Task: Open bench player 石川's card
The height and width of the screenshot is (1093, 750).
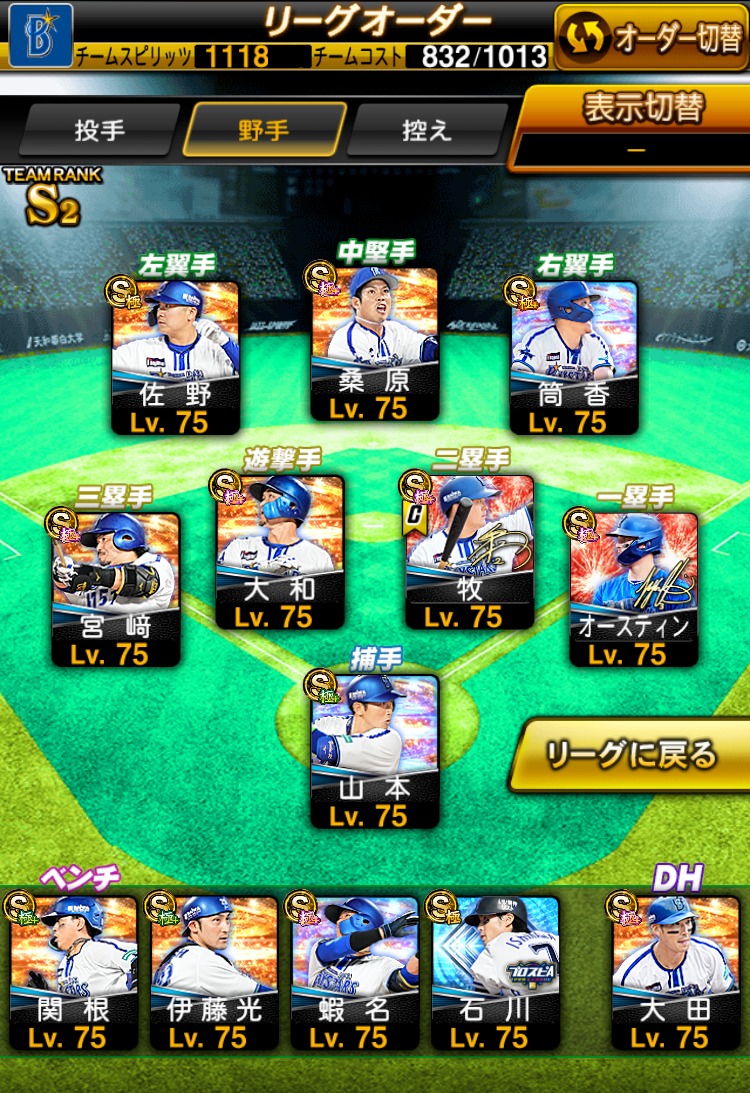Action: 495,972
